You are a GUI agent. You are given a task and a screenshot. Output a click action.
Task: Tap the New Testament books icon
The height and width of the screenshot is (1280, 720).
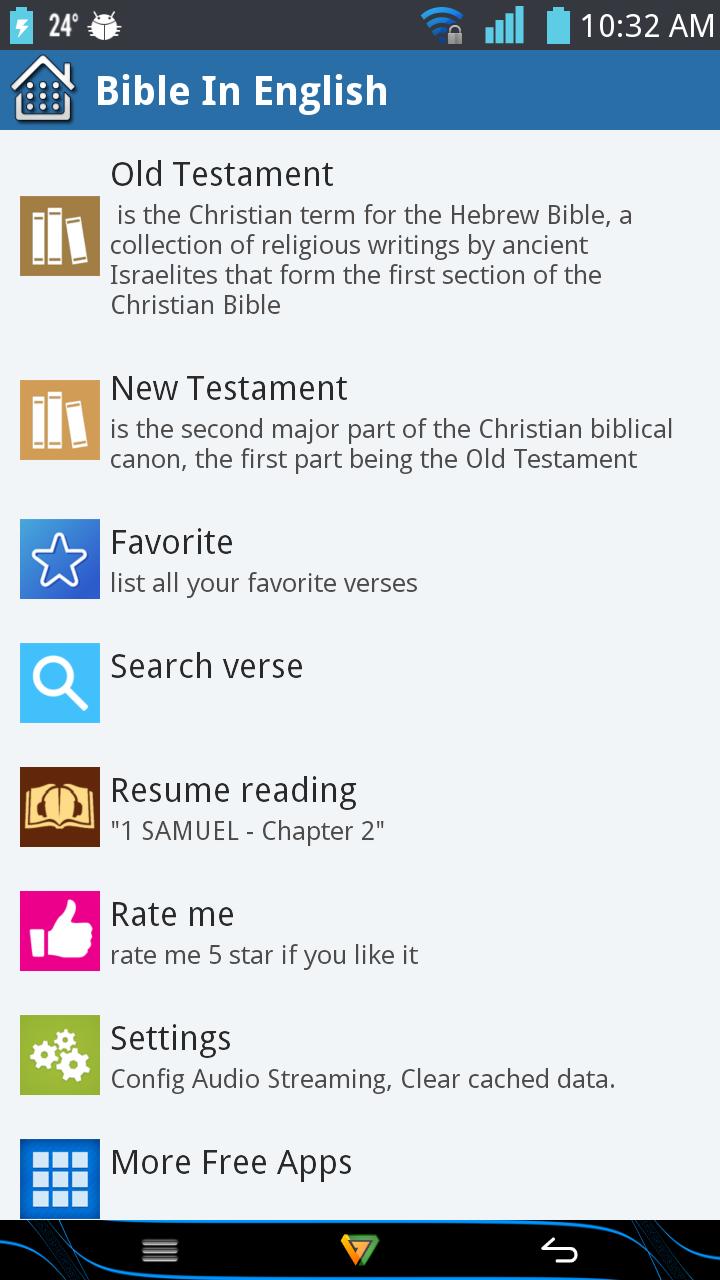(x=59, y=419)
